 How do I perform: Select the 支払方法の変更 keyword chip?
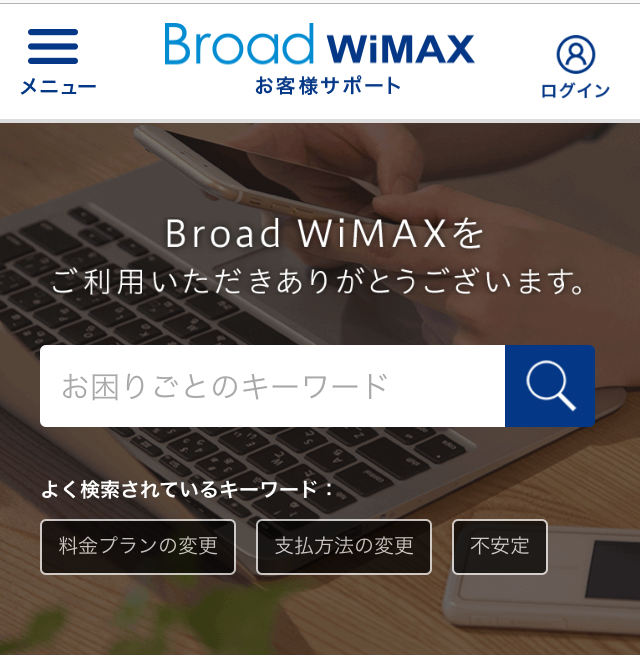pyautogui.click(x=344, y=547)
